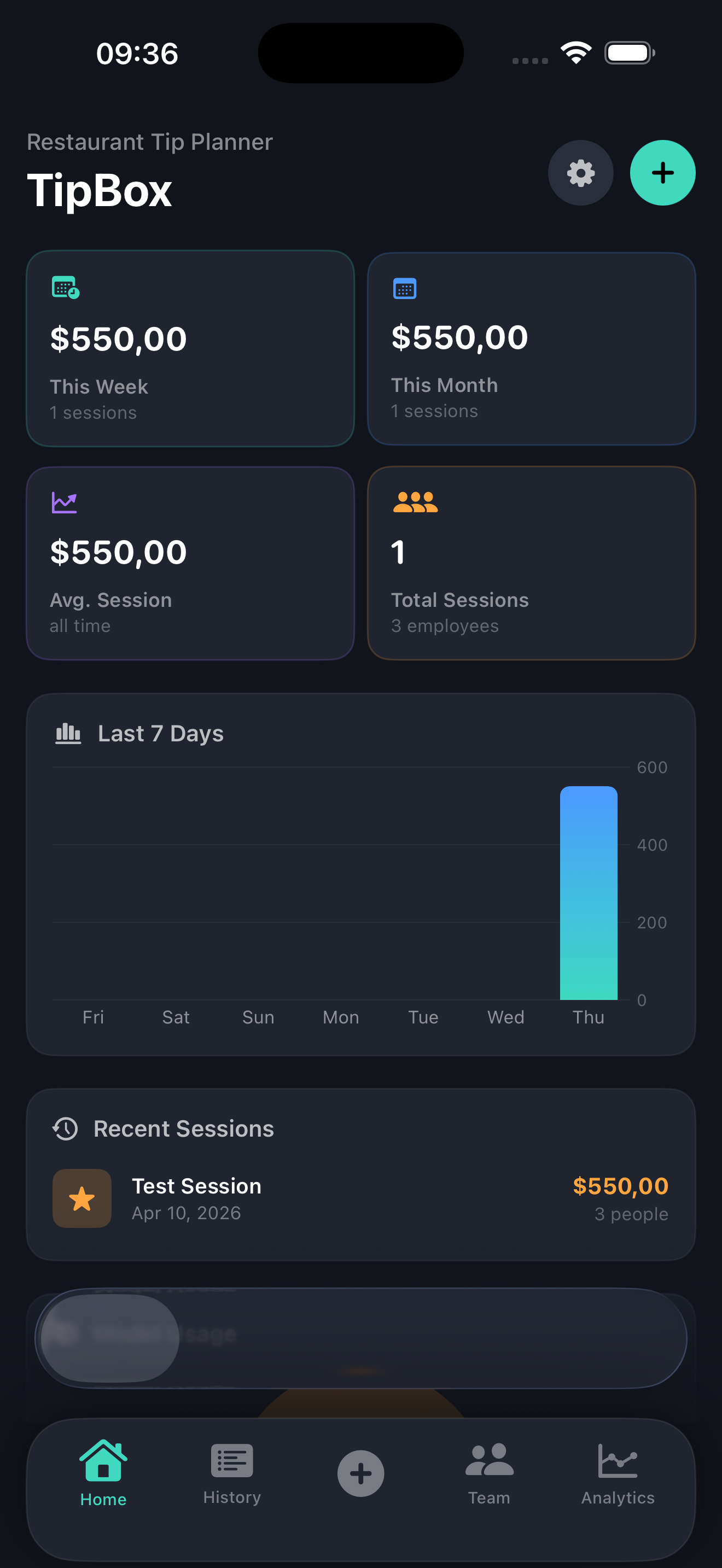Image resolution: width=722 pixels, height=1568 pixels.
Task: Go to the Team tab
Action: point(489,1472)
